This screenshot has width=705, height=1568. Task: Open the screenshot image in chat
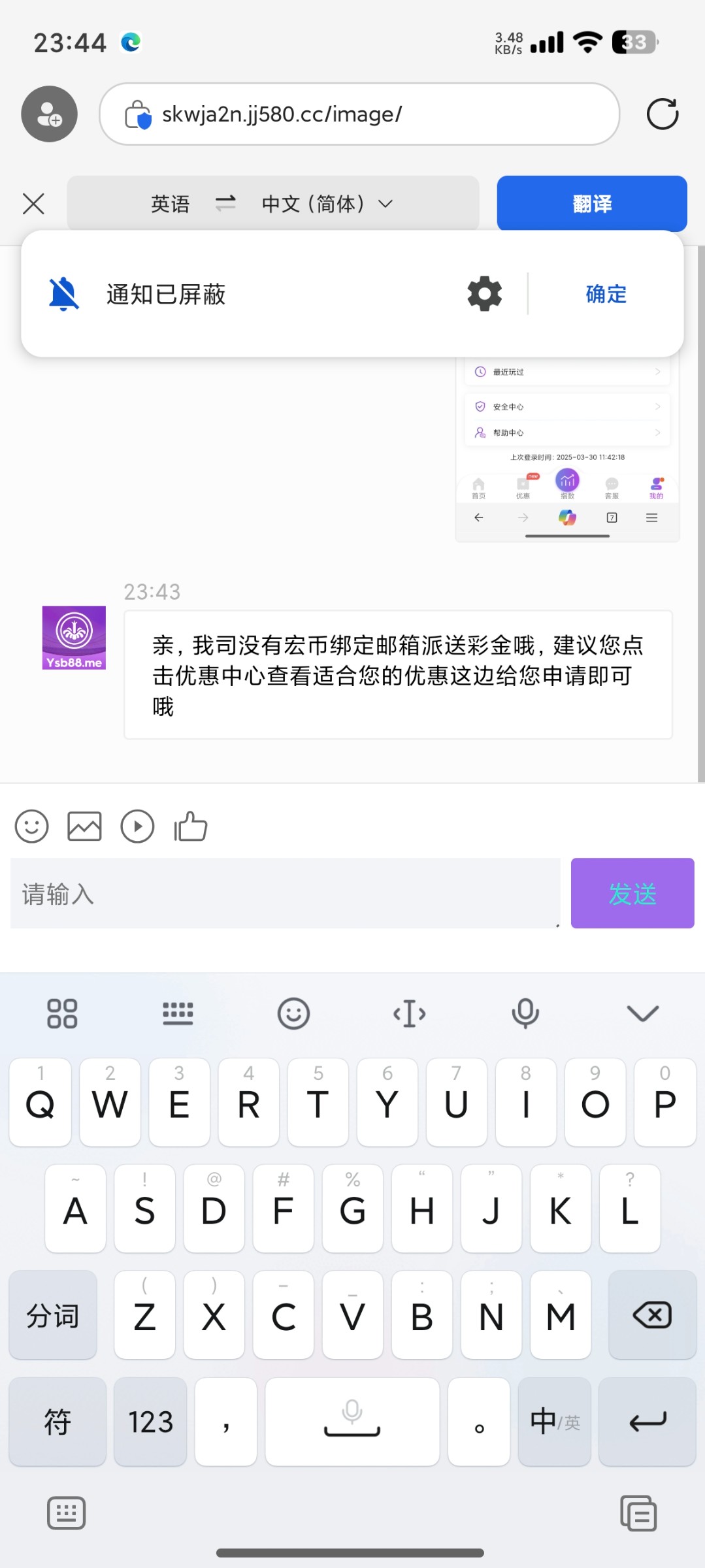pyautogui.click(x=566, y=451)
